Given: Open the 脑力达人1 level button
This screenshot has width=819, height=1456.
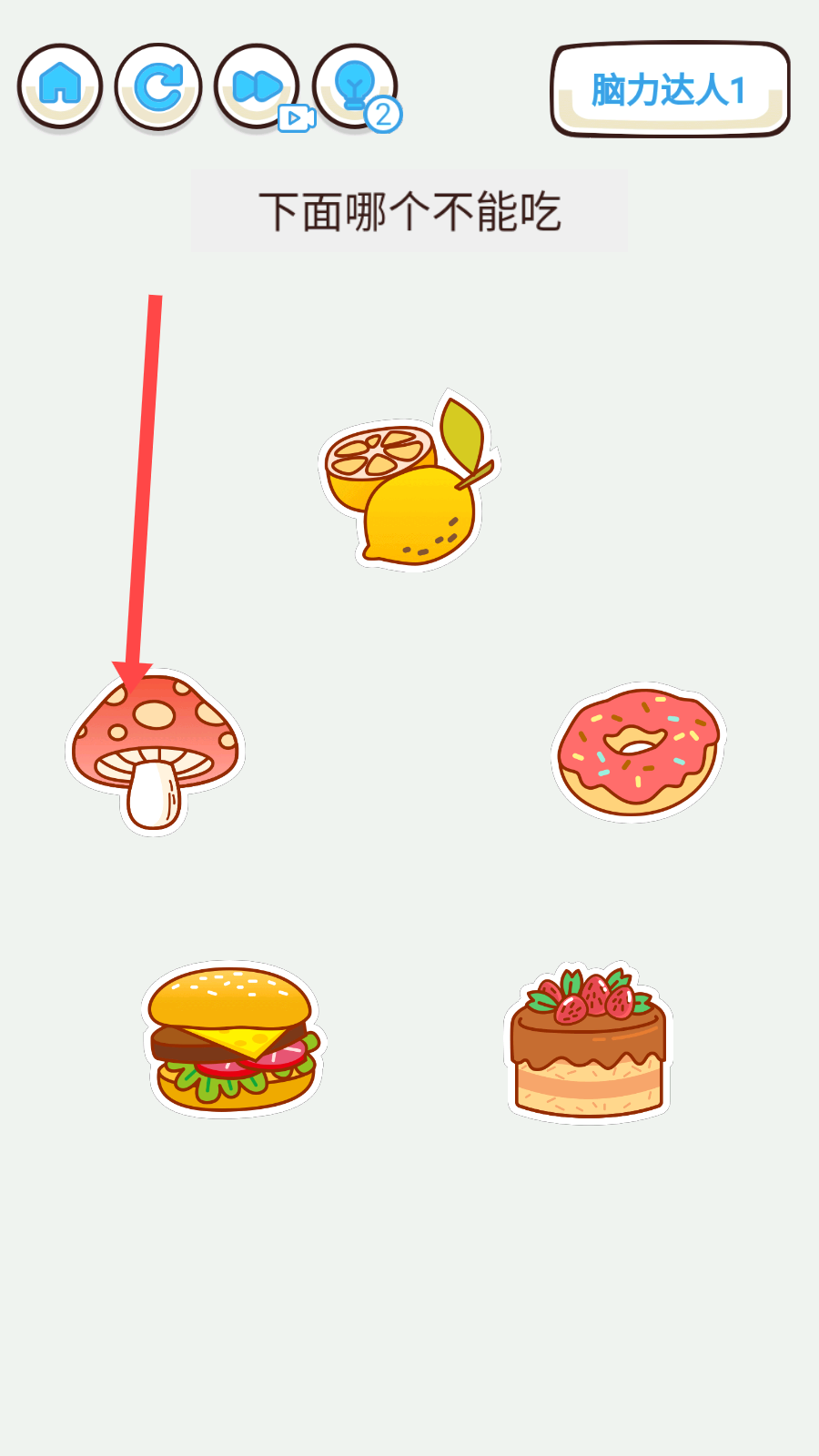Looking at the screenshot, I should (670, 89).
